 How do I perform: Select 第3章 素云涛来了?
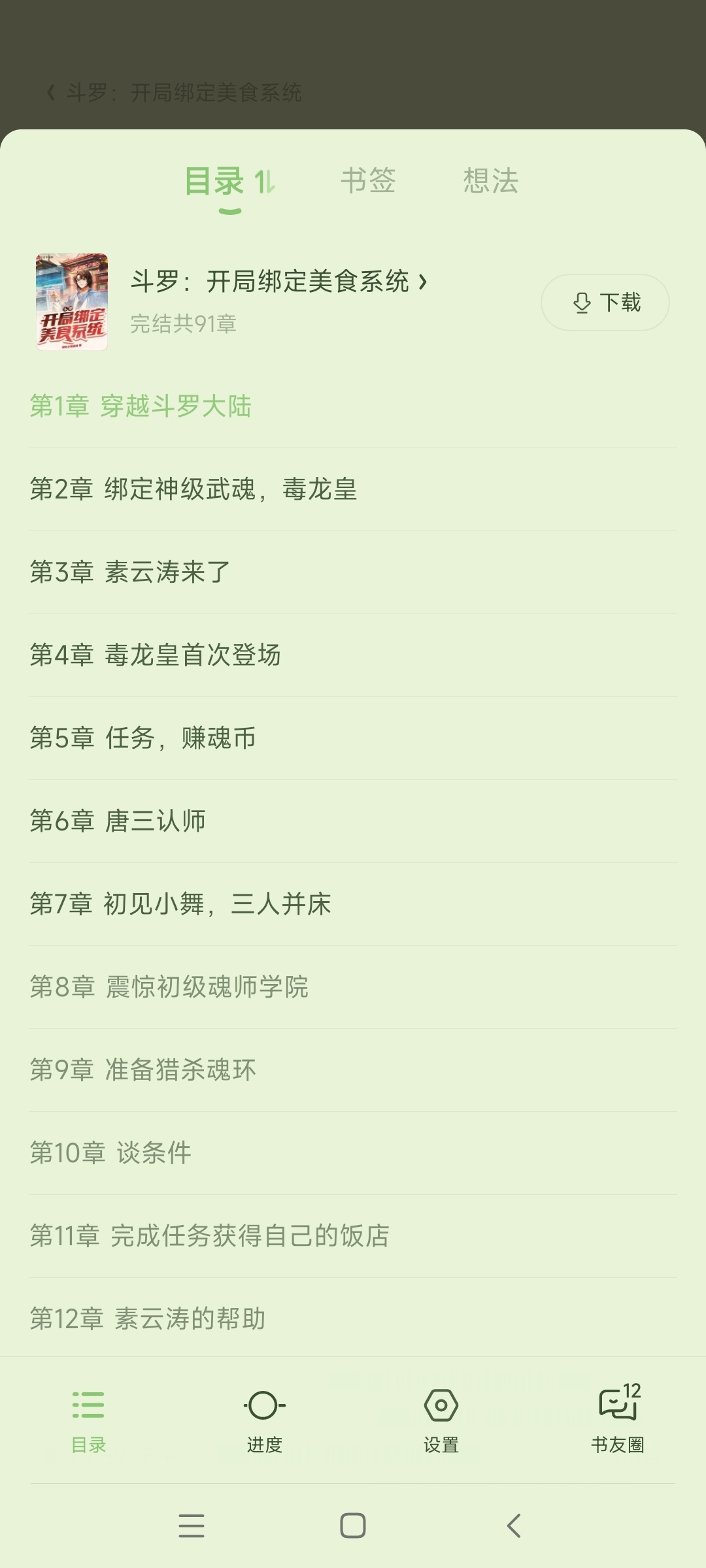pos(353,572)
